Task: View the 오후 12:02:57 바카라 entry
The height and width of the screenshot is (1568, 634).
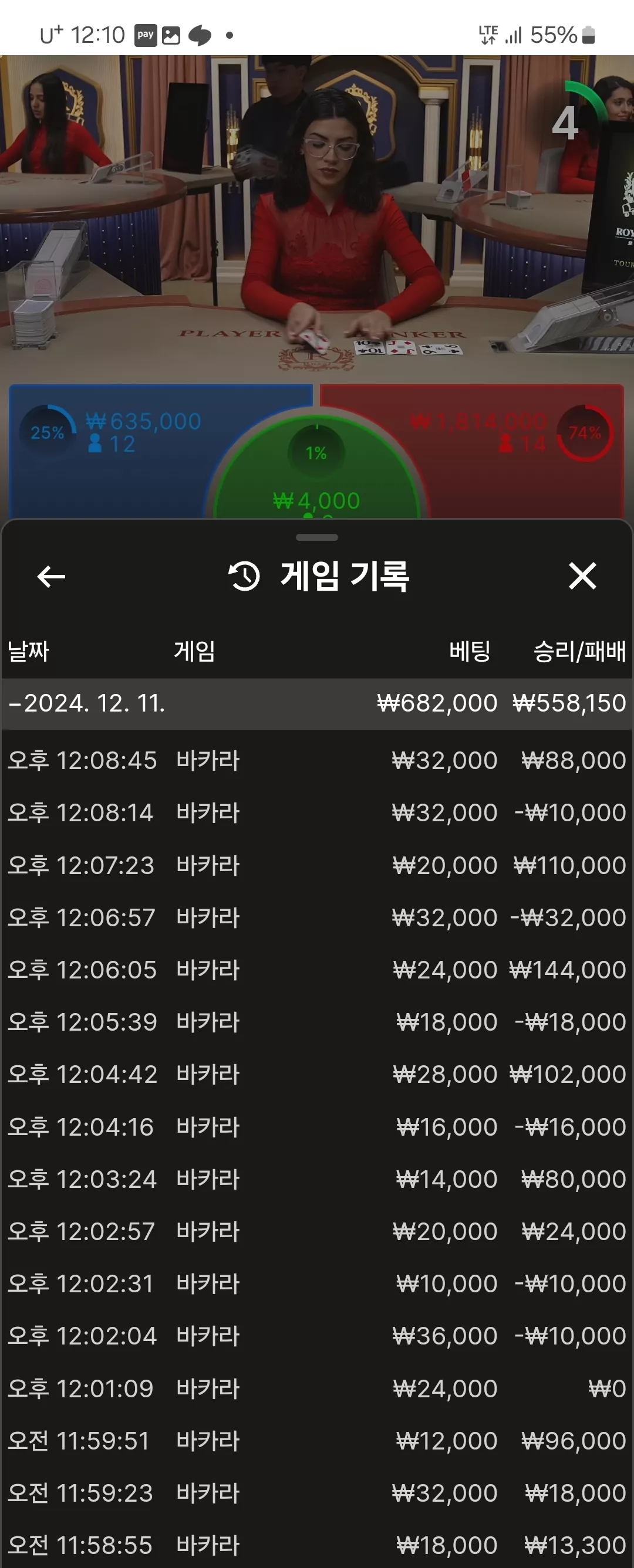Action: tap(316, 1232)
